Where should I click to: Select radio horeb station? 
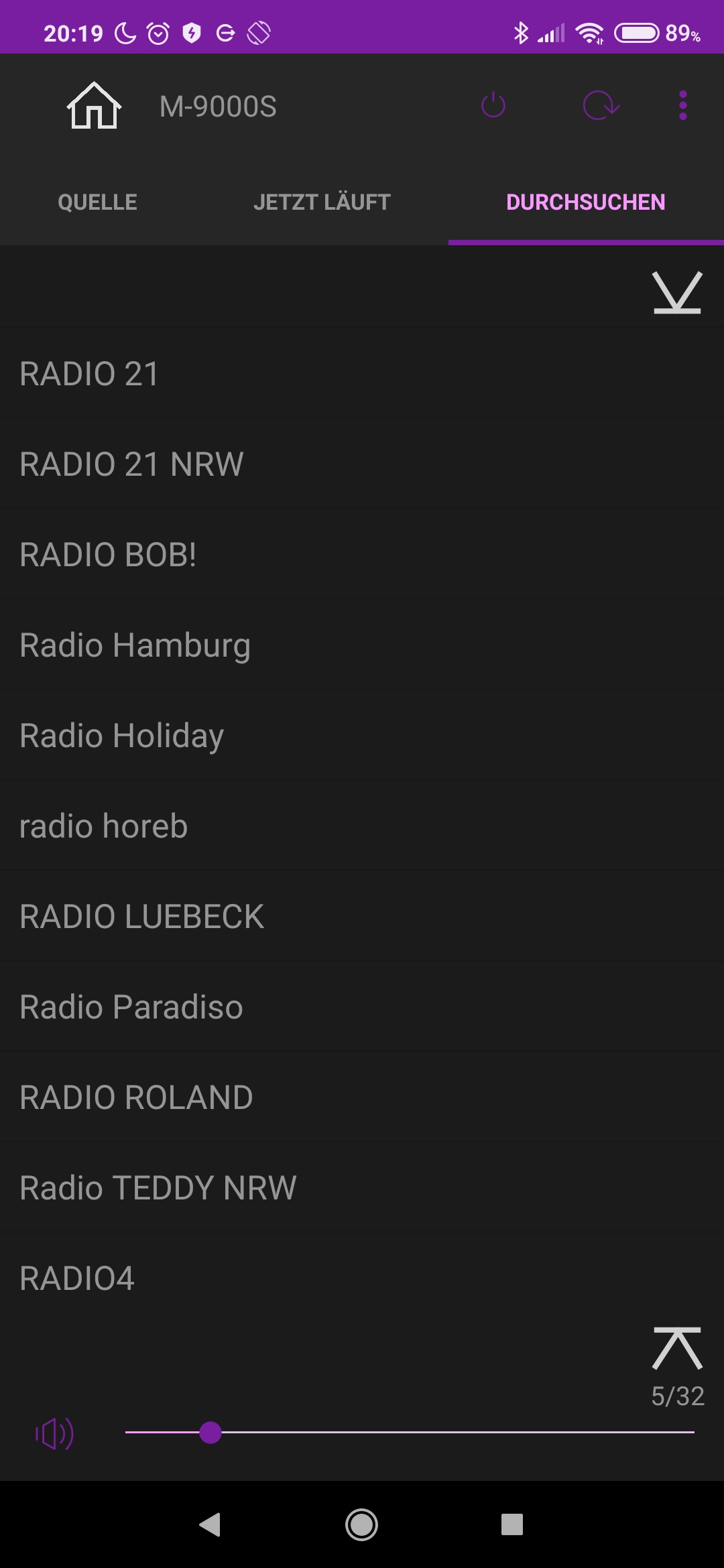point(103,826)
